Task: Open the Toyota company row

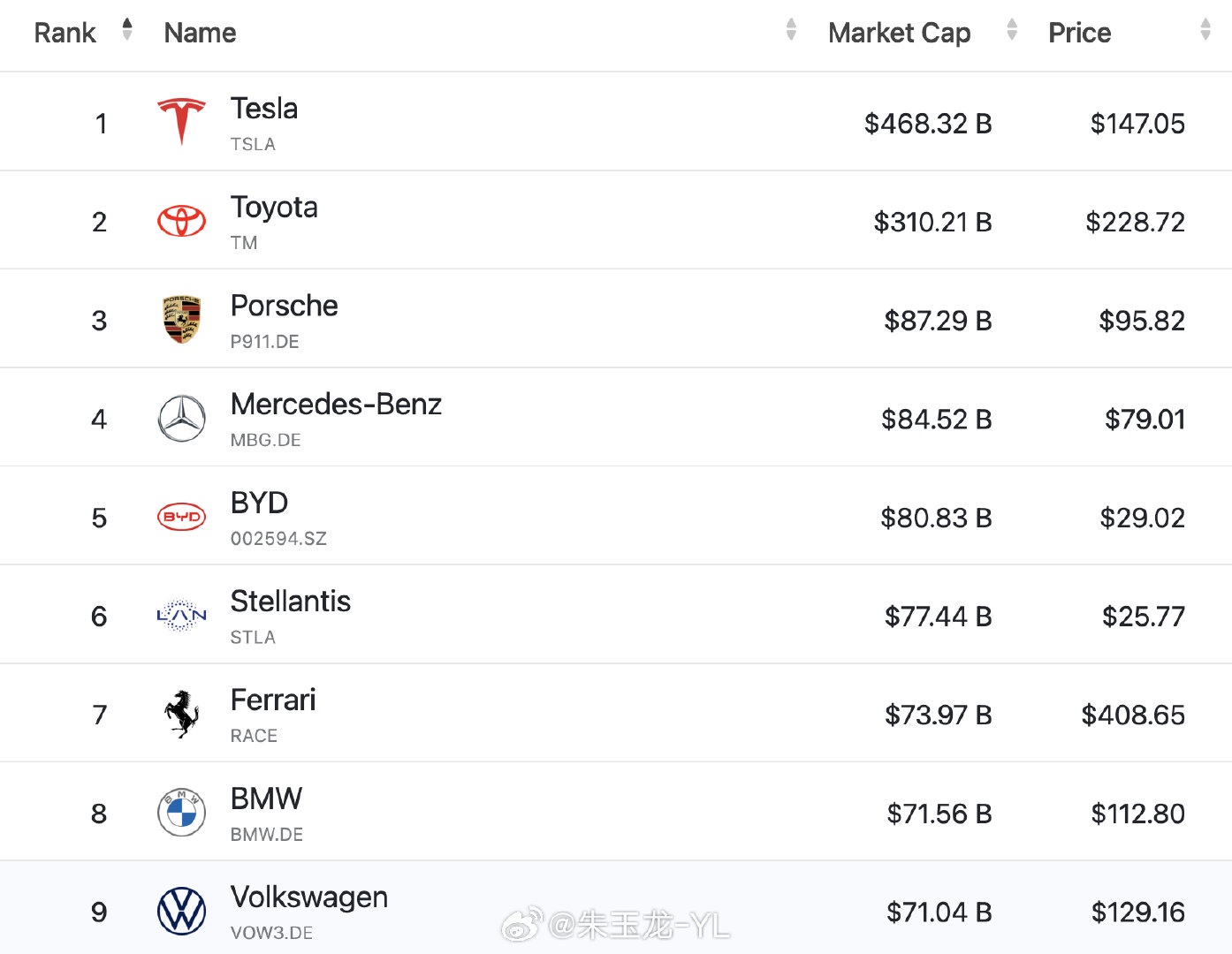Action: [x=274, y=208]
